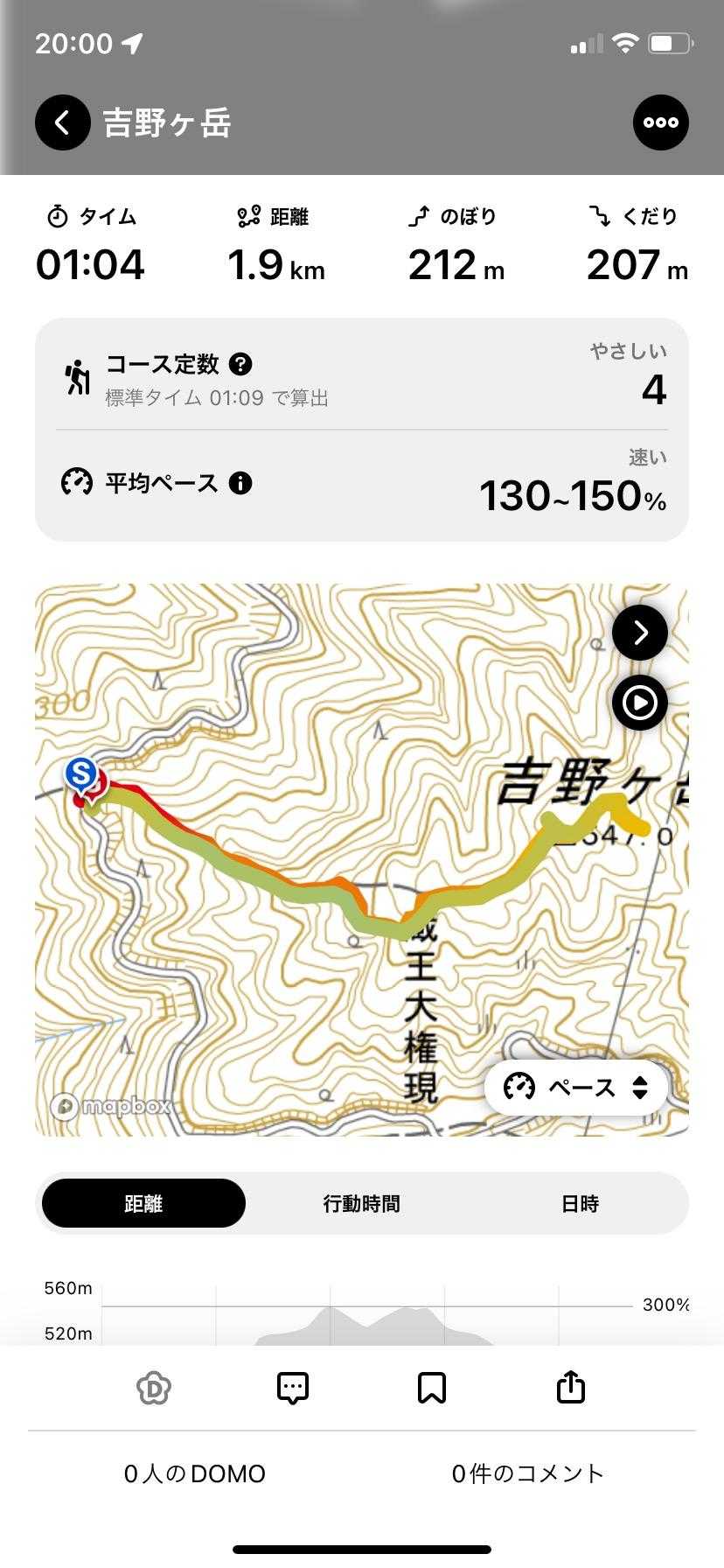This screenshot has height=1568, width=724.
Task: View the 0件のコメント list
Action: tap(528, 1473)
